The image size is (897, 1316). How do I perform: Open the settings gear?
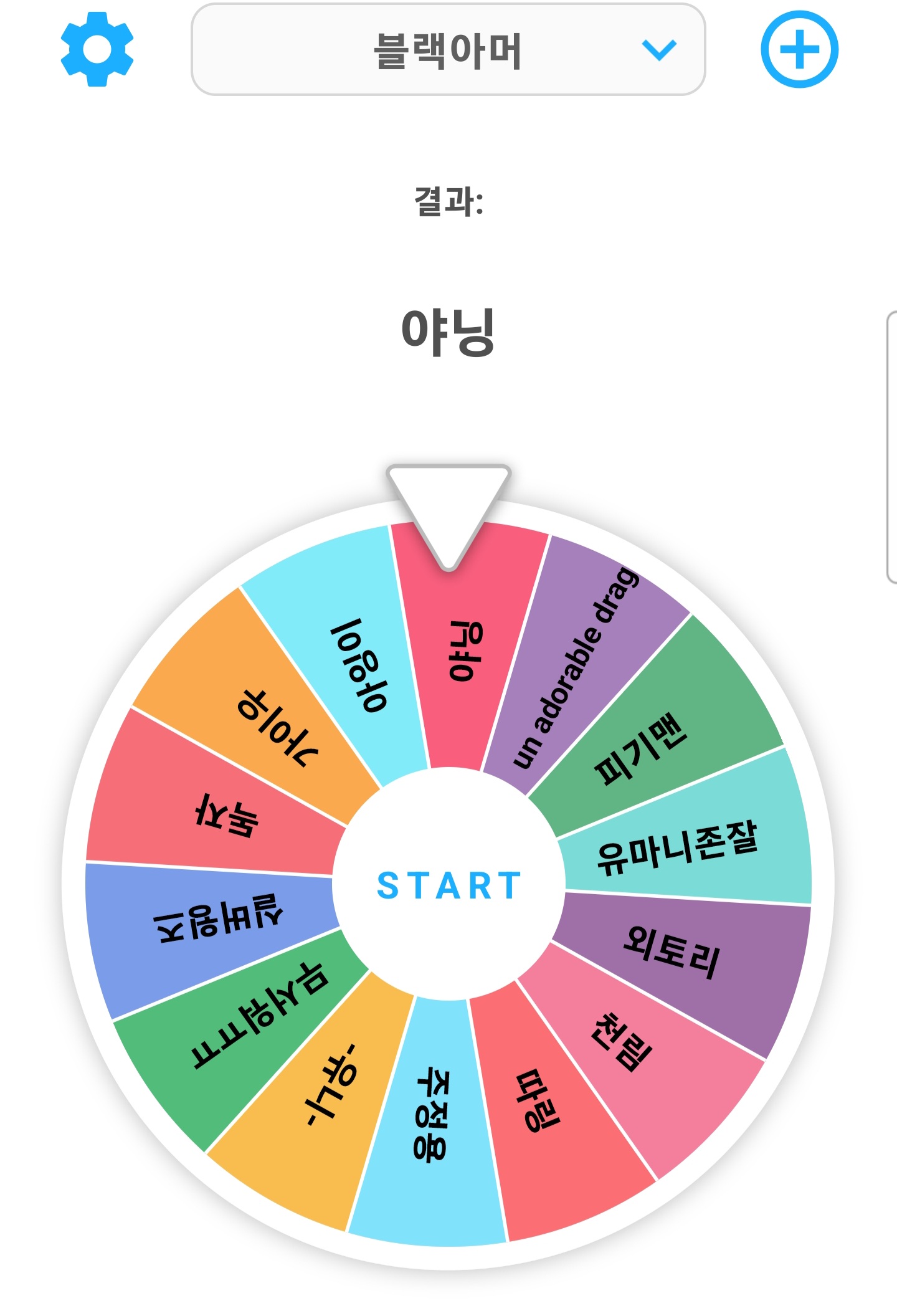click(97, 49)
